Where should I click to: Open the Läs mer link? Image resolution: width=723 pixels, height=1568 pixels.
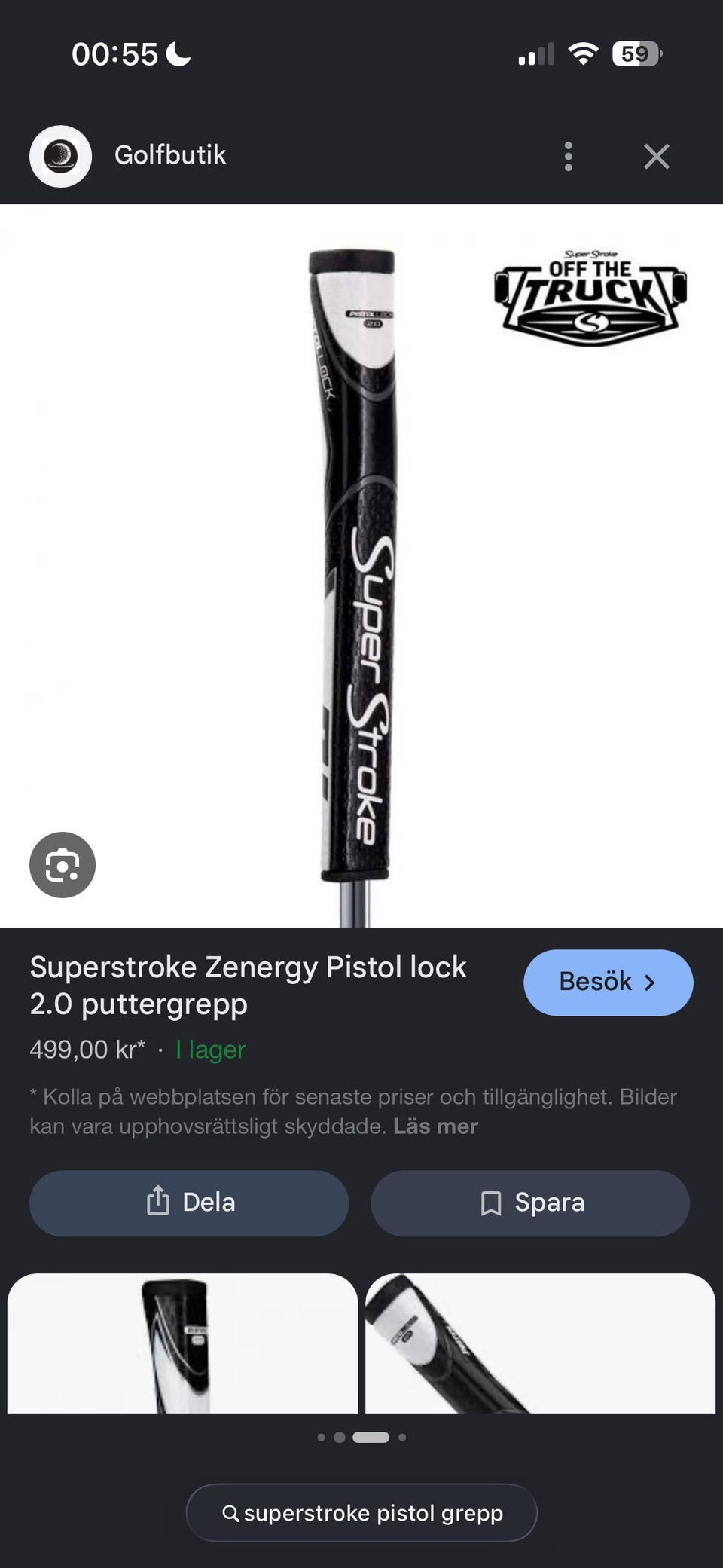(x=435, y=1126)
